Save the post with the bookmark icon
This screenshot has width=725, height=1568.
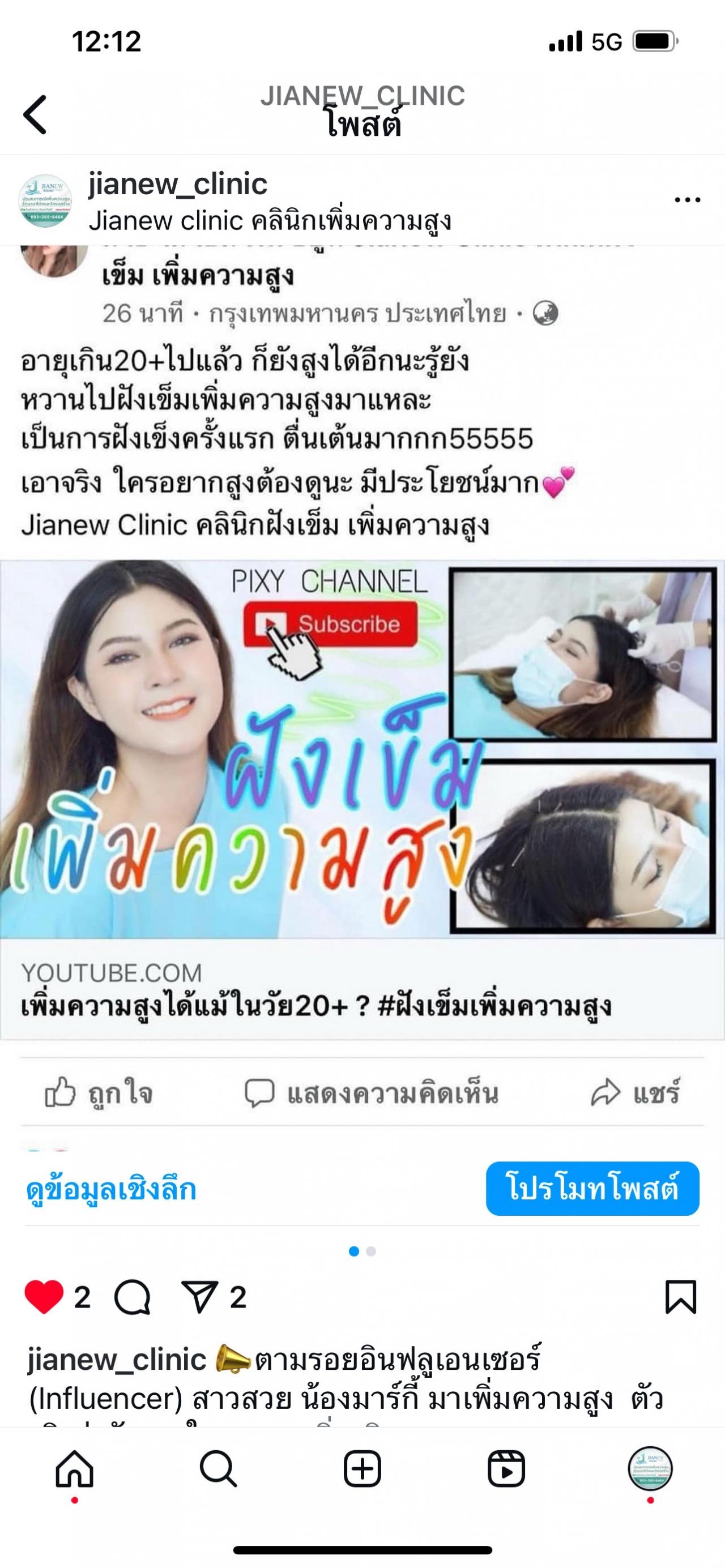tap(680, 1297)
